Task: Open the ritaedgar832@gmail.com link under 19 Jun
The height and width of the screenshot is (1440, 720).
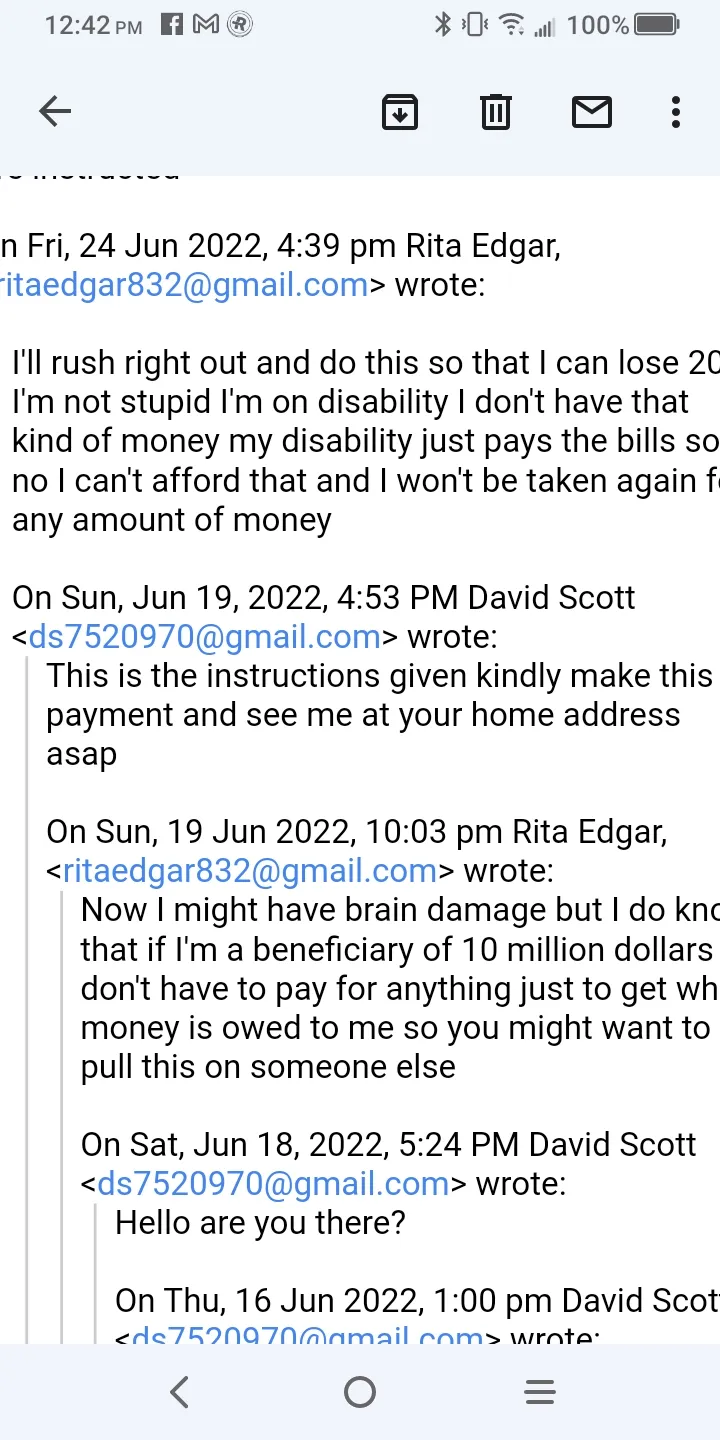Action: [250, 870]
